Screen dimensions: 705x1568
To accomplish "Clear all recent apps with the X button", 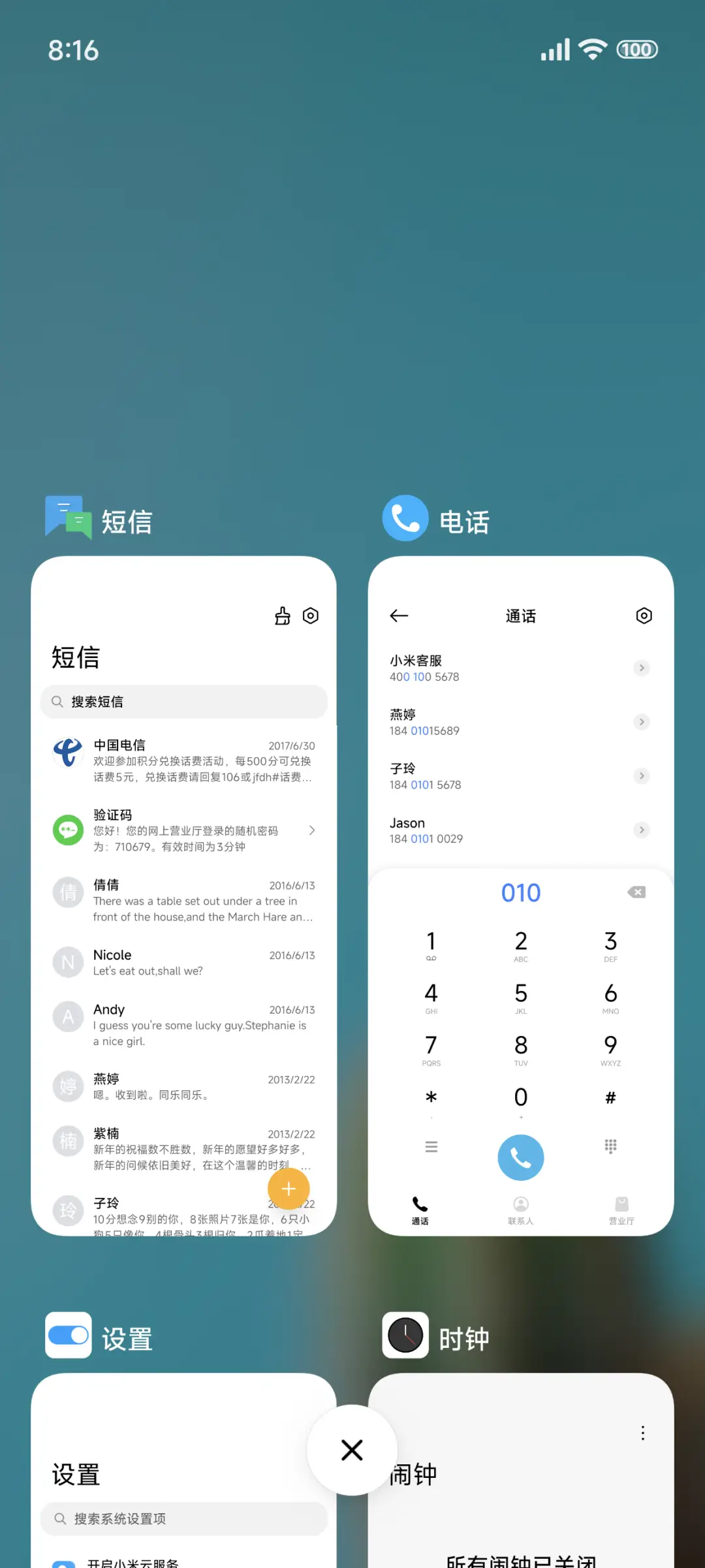I will pos(352,1450).
